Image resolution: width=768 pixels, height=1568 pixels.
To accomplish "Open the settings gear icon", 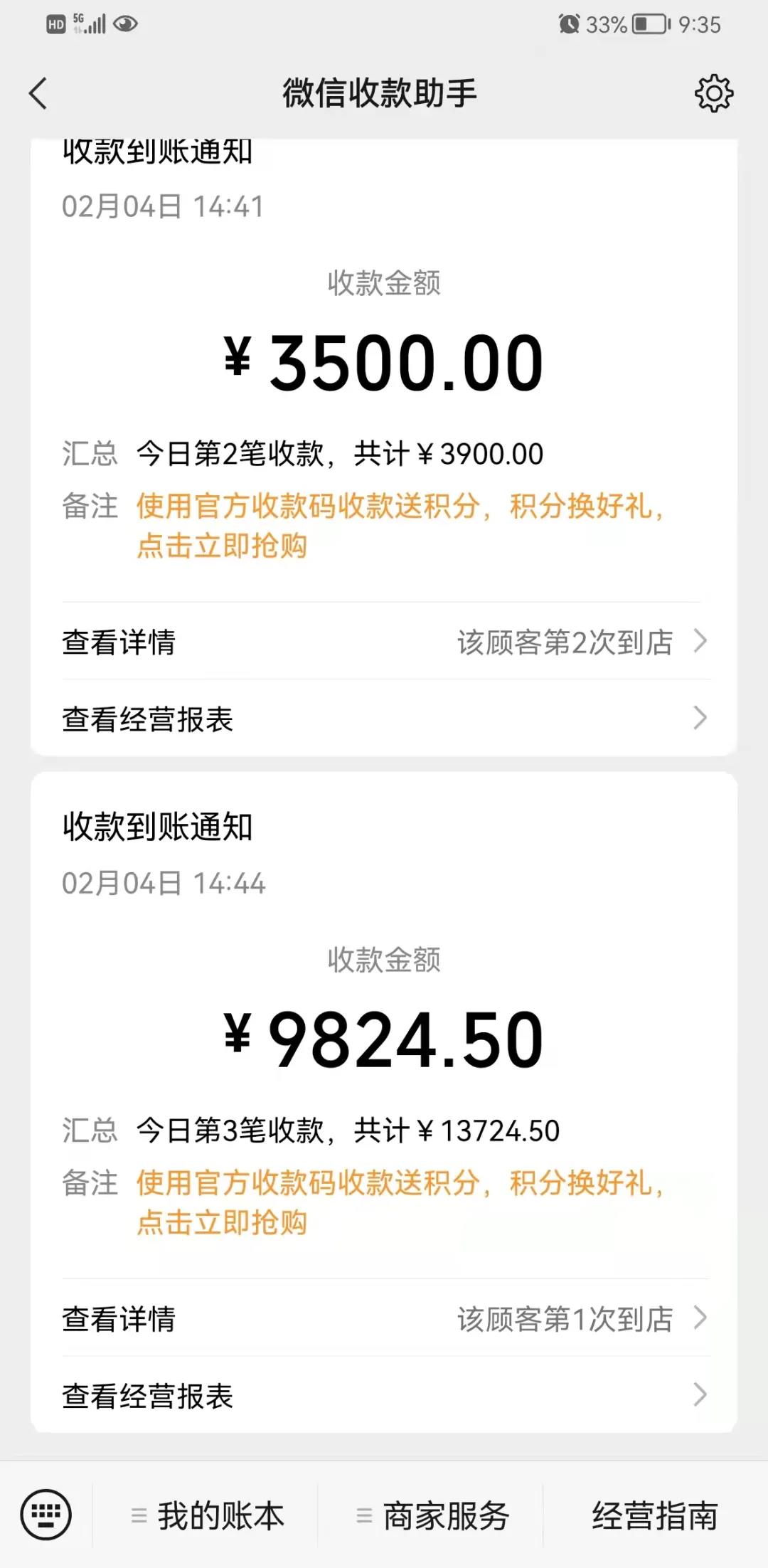I will (713, 93).
